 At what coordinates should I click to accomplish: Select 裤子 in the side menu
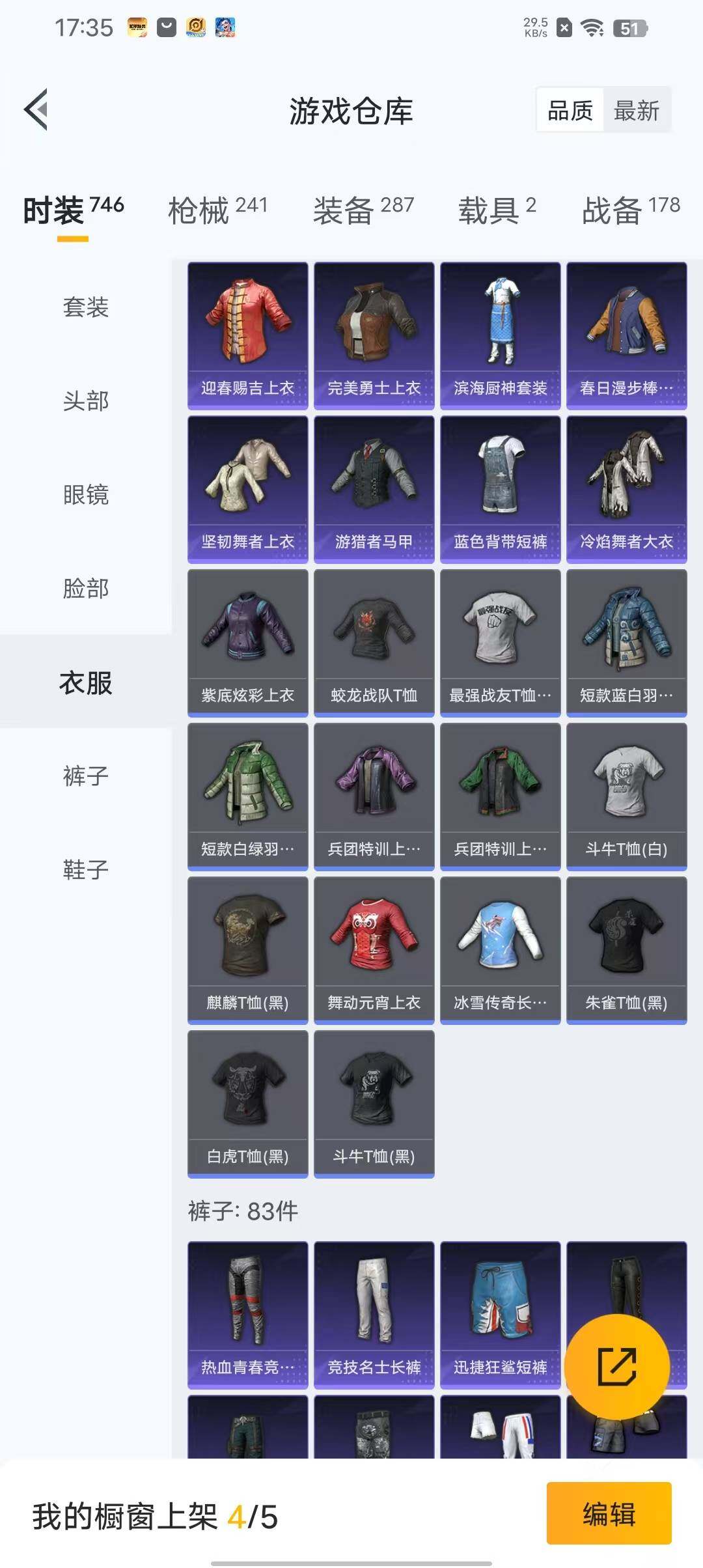pyautogui.click(x=85, y=776)
